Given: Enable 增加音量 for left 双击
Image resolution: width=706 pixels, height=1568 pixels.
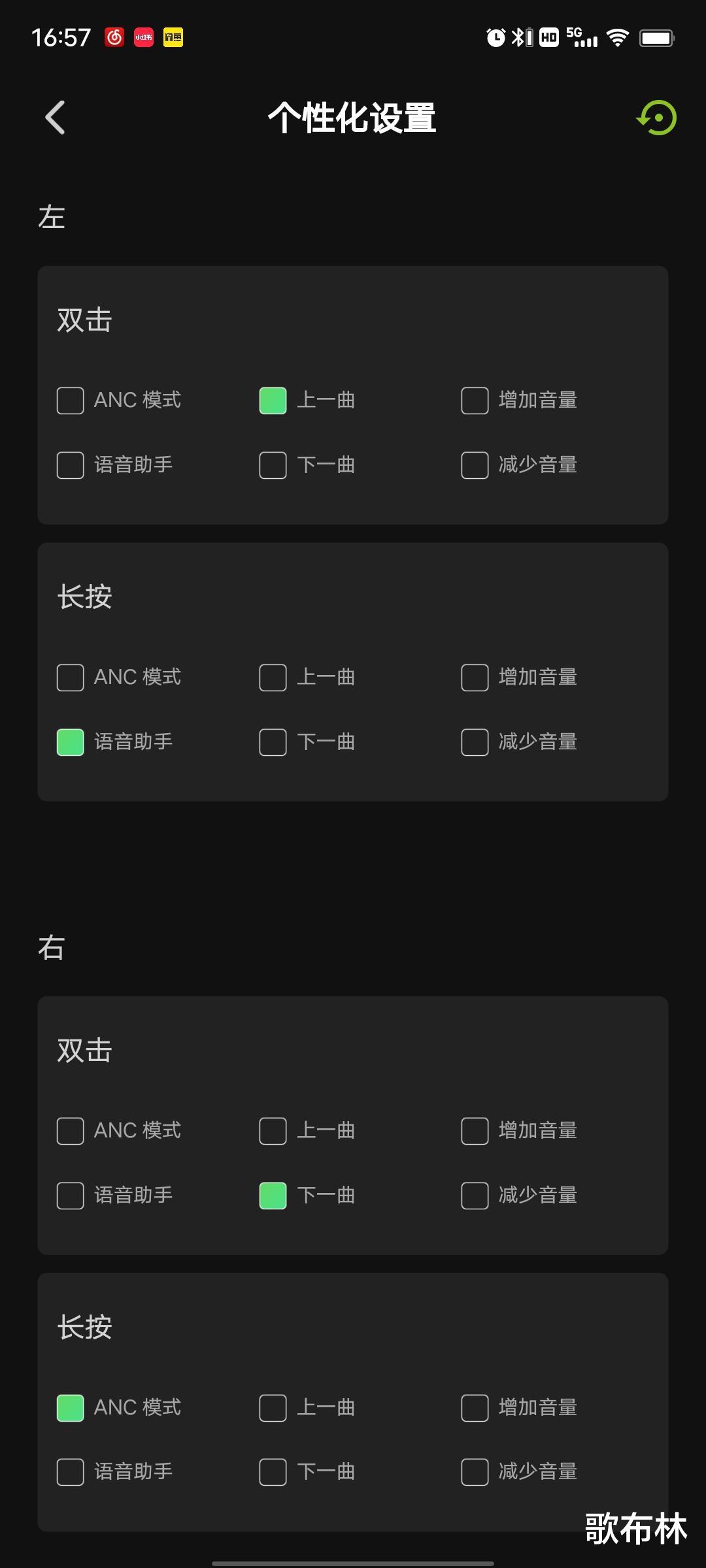Looking at the screenshot, I should tap(475, 400).
